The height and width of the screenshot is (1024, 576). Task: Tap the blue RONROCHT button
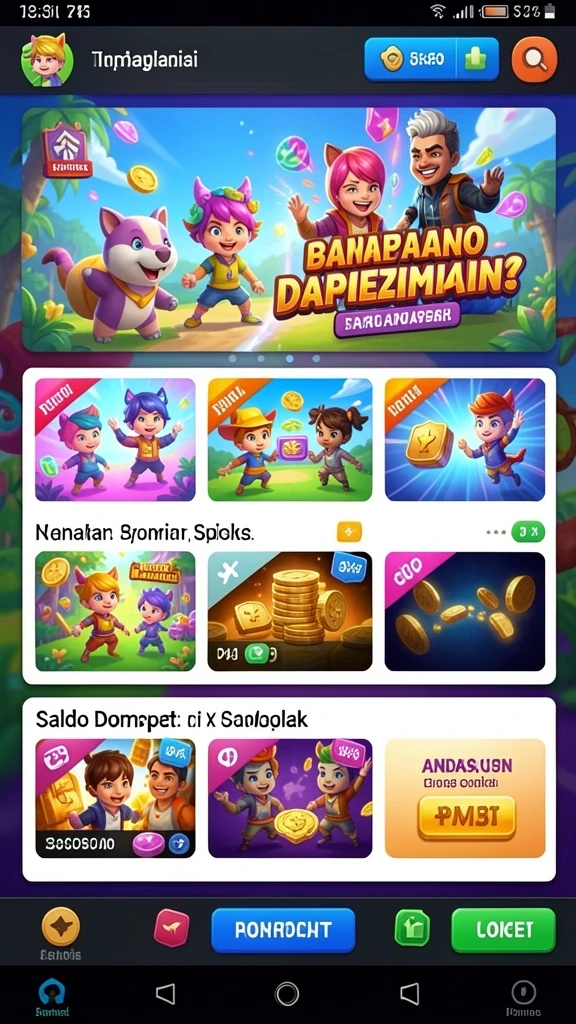[x=283, y=930]
